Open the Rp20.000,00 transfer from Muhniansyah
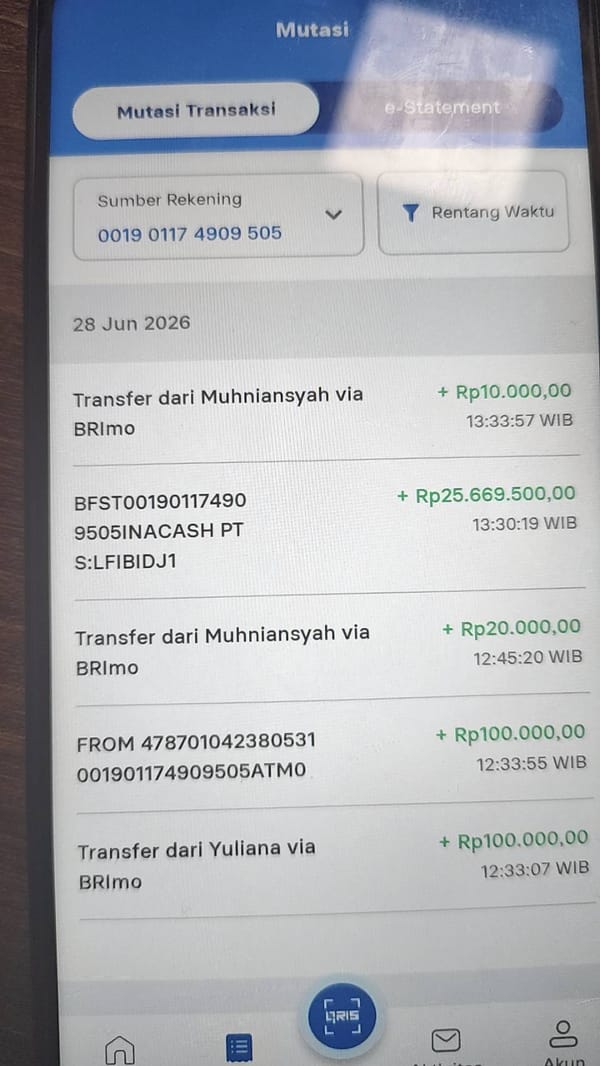Screen dimensions: 600x1066 click(328, 649)
